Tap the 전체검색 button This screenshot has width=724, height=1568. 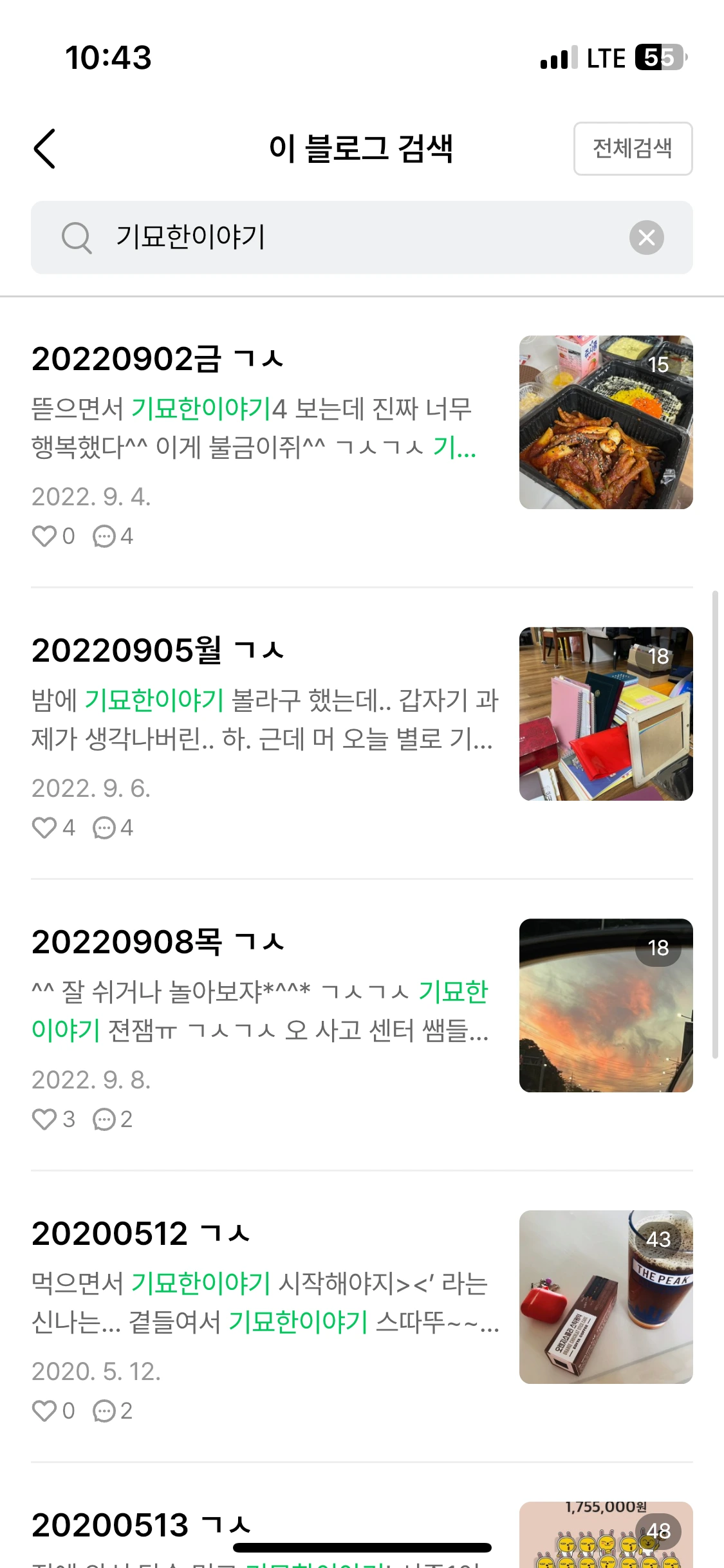click(x=633, y=149)
